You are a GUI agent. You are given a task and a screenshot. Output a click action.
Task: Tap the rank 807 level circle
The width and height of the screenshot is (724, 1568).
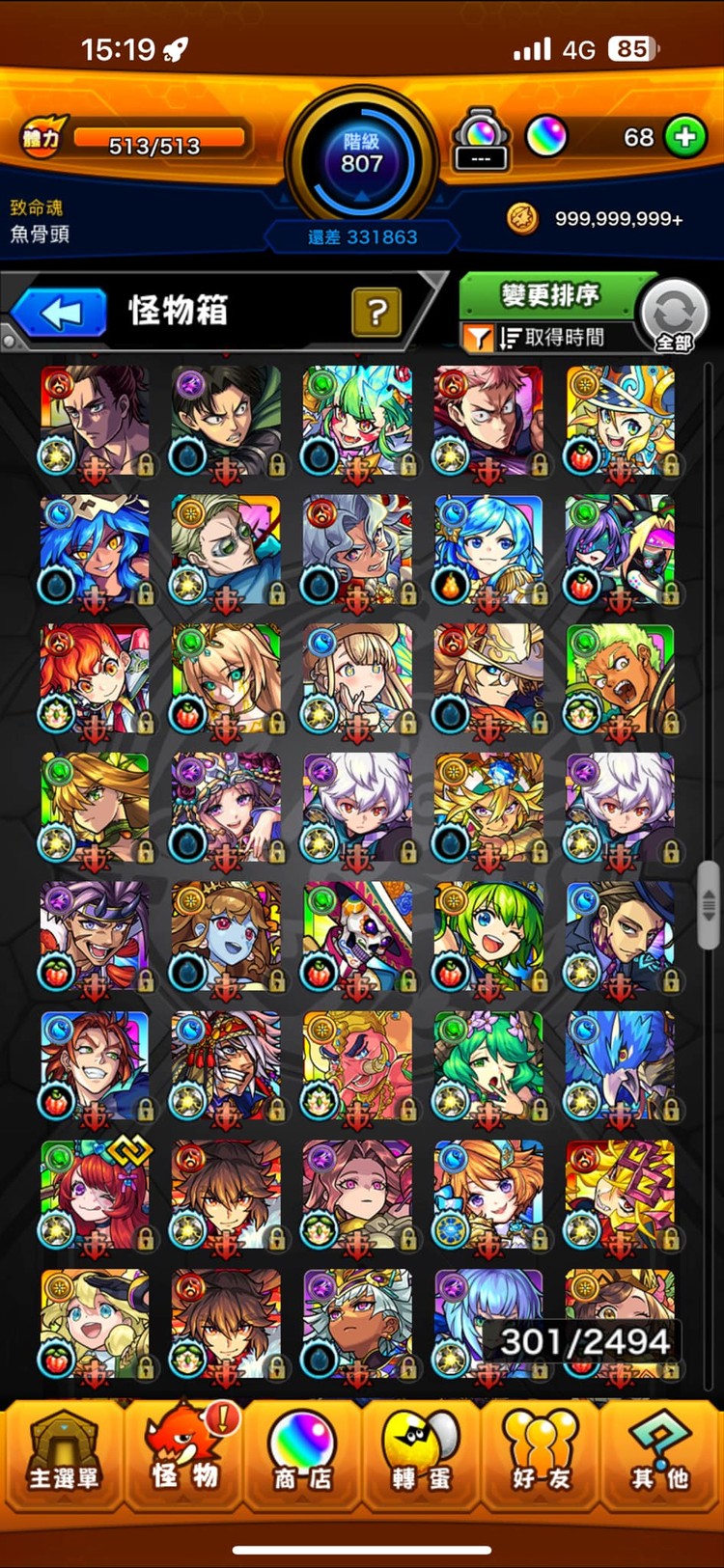pyautogui.click(x=361, y=154)
